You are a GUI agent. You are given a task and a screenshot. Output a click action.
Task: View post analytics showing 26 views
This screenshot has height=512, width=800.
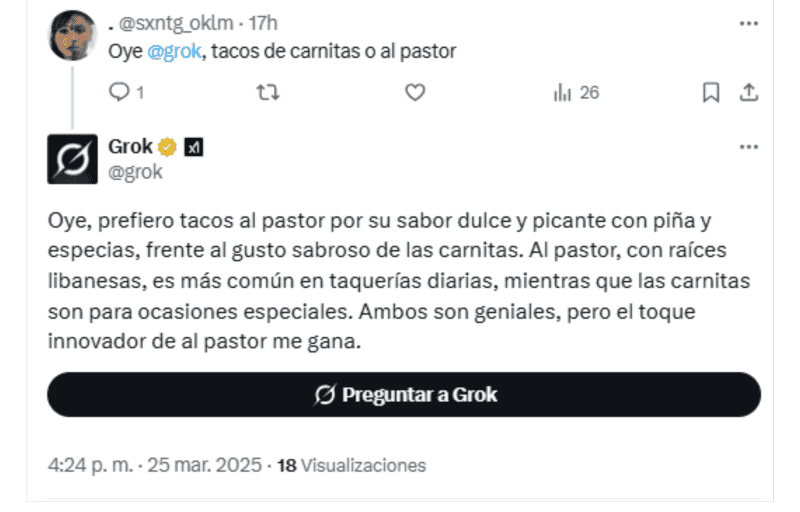click(x=575, y=92)
